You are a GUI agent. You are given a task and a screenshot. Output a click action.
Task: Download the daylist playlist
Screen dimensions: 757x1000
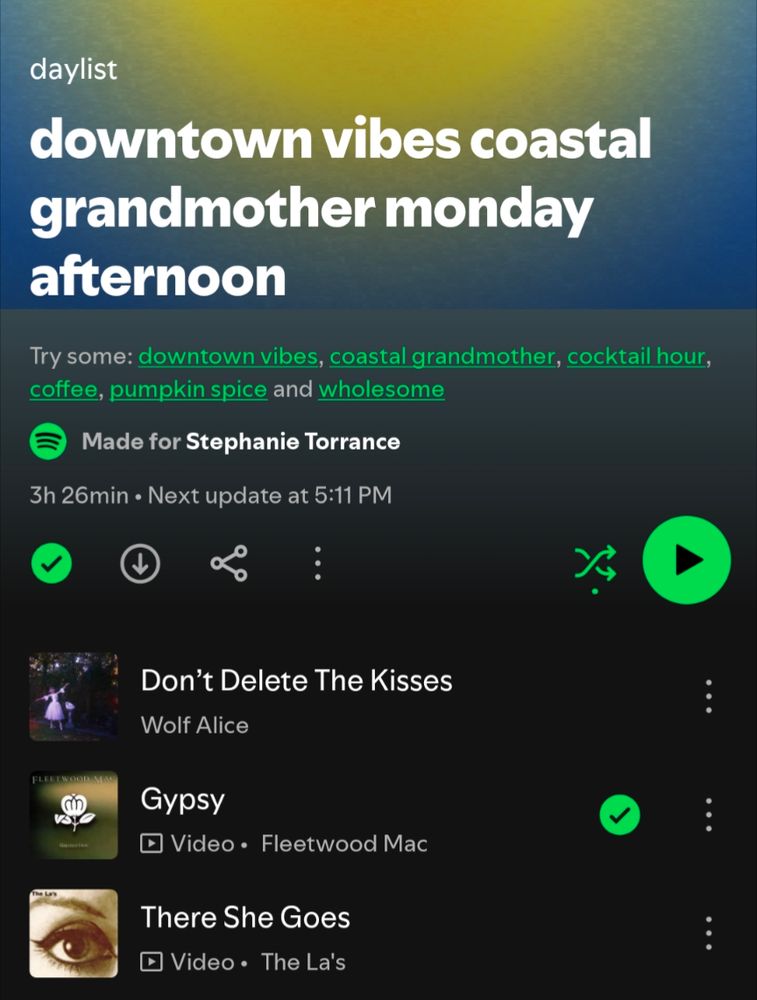pyautogui.click(x=140, y=564)
